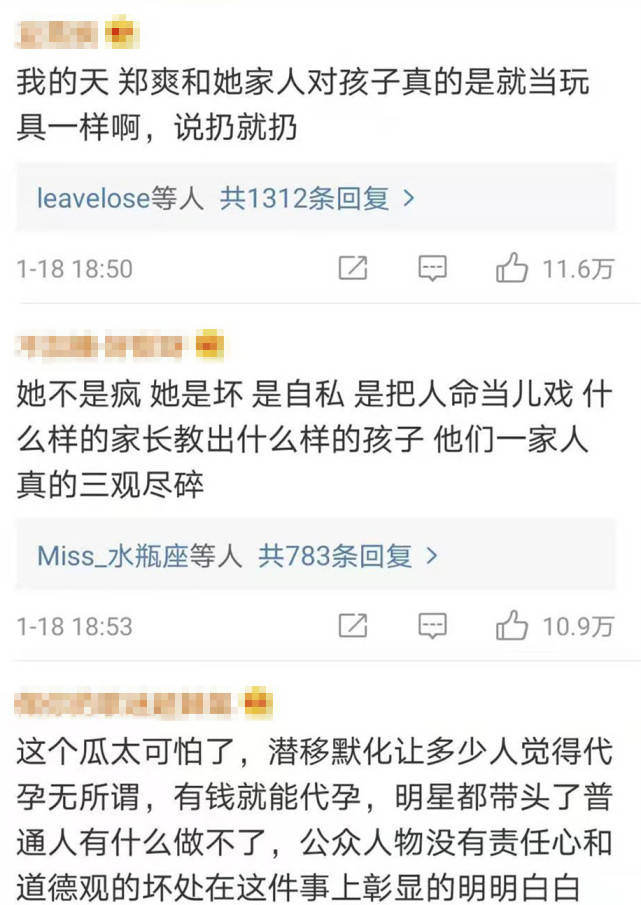Like the comment with 10.9万 likes
The height and width of the screenshot is (905, 641).
click(513, 626)
